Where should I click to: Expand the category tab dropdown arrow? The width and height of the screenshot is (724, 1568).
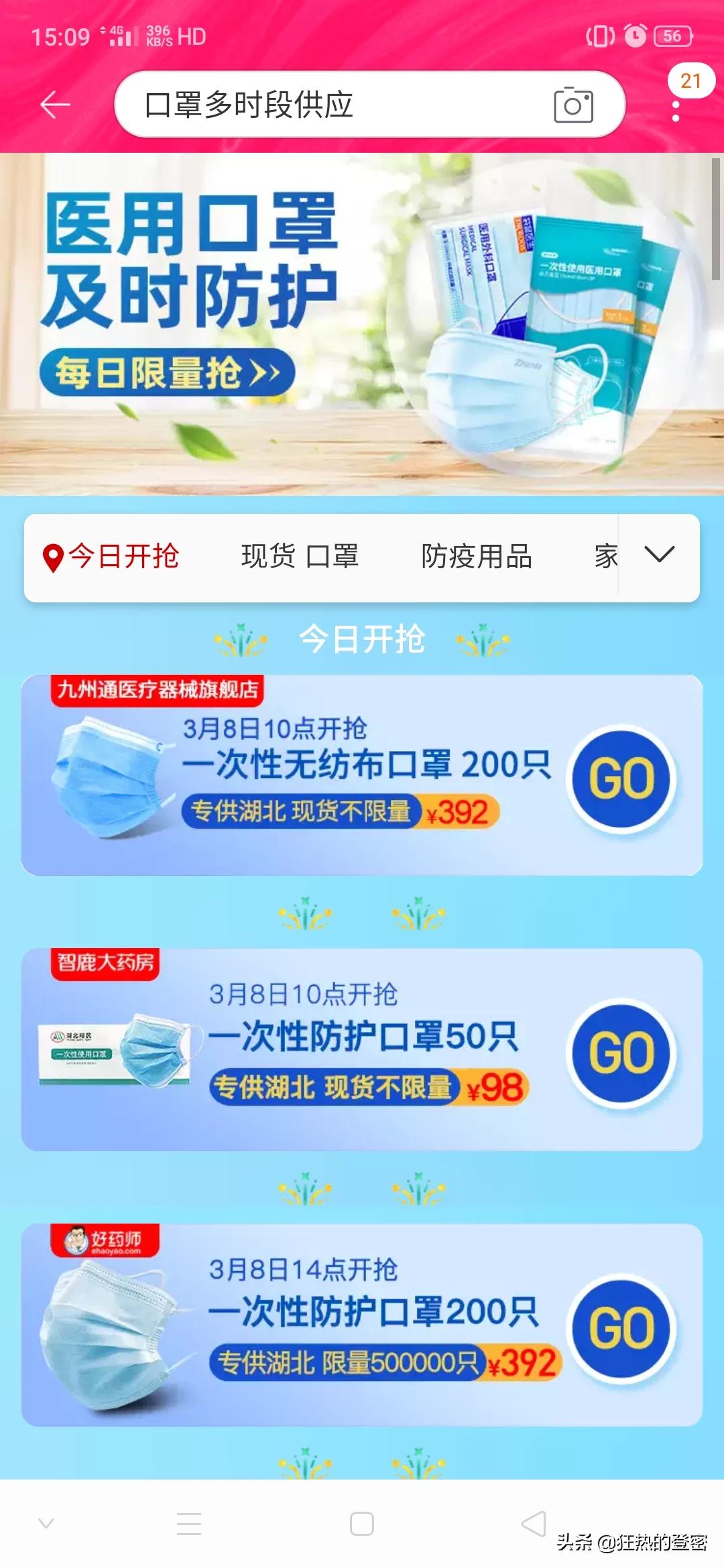[659, 555]
